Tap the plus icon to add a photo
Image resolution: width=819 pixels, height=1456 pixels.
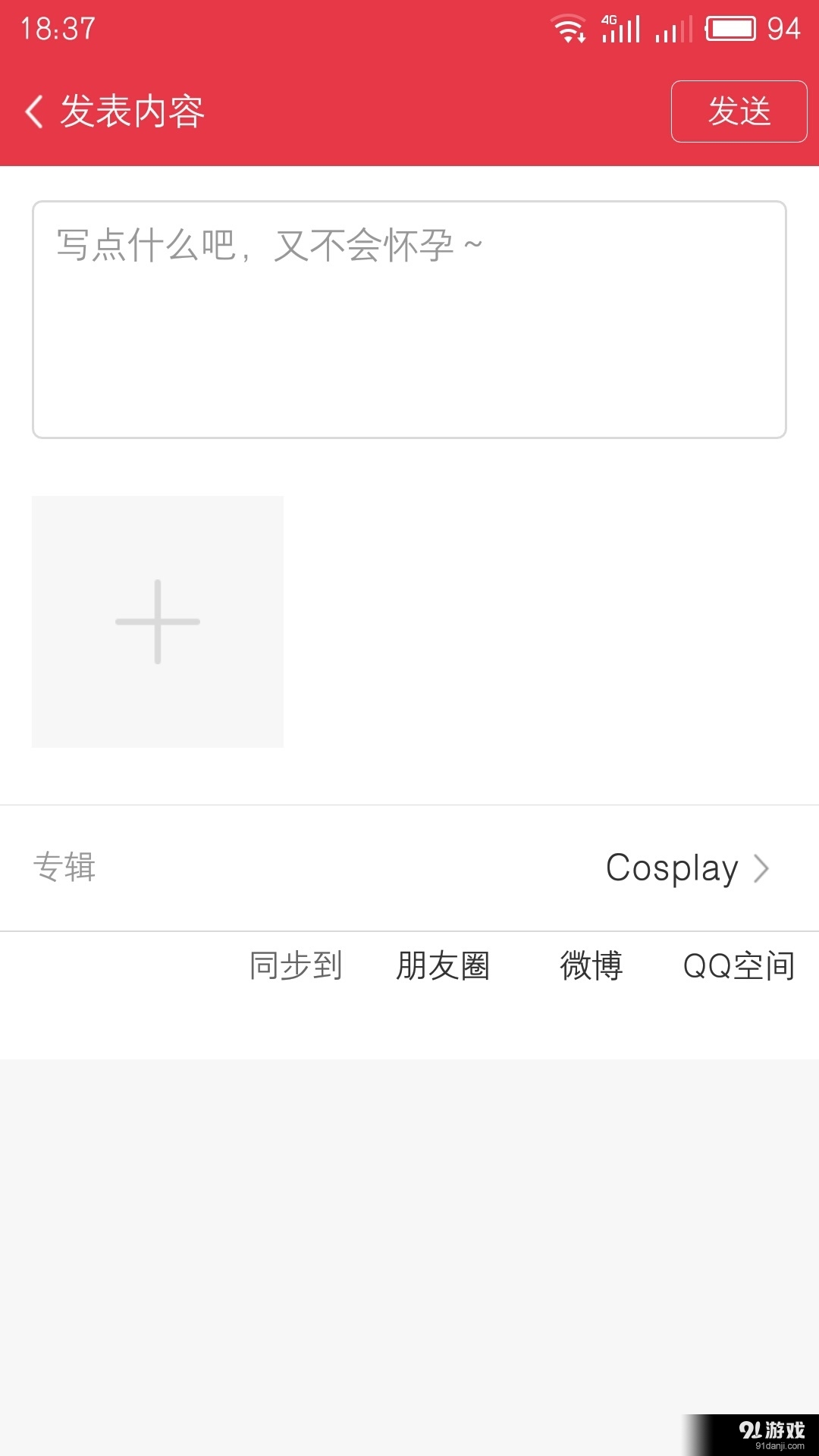(157, 621)
